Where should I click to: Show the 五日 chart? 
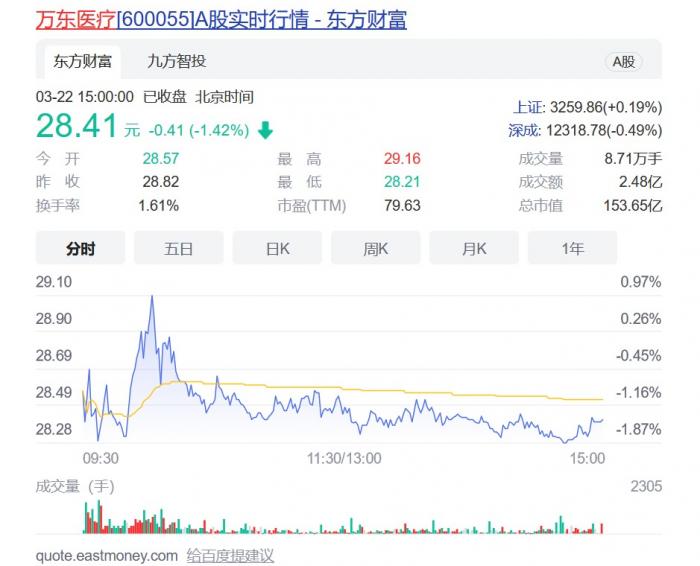[x=179, y=248]
